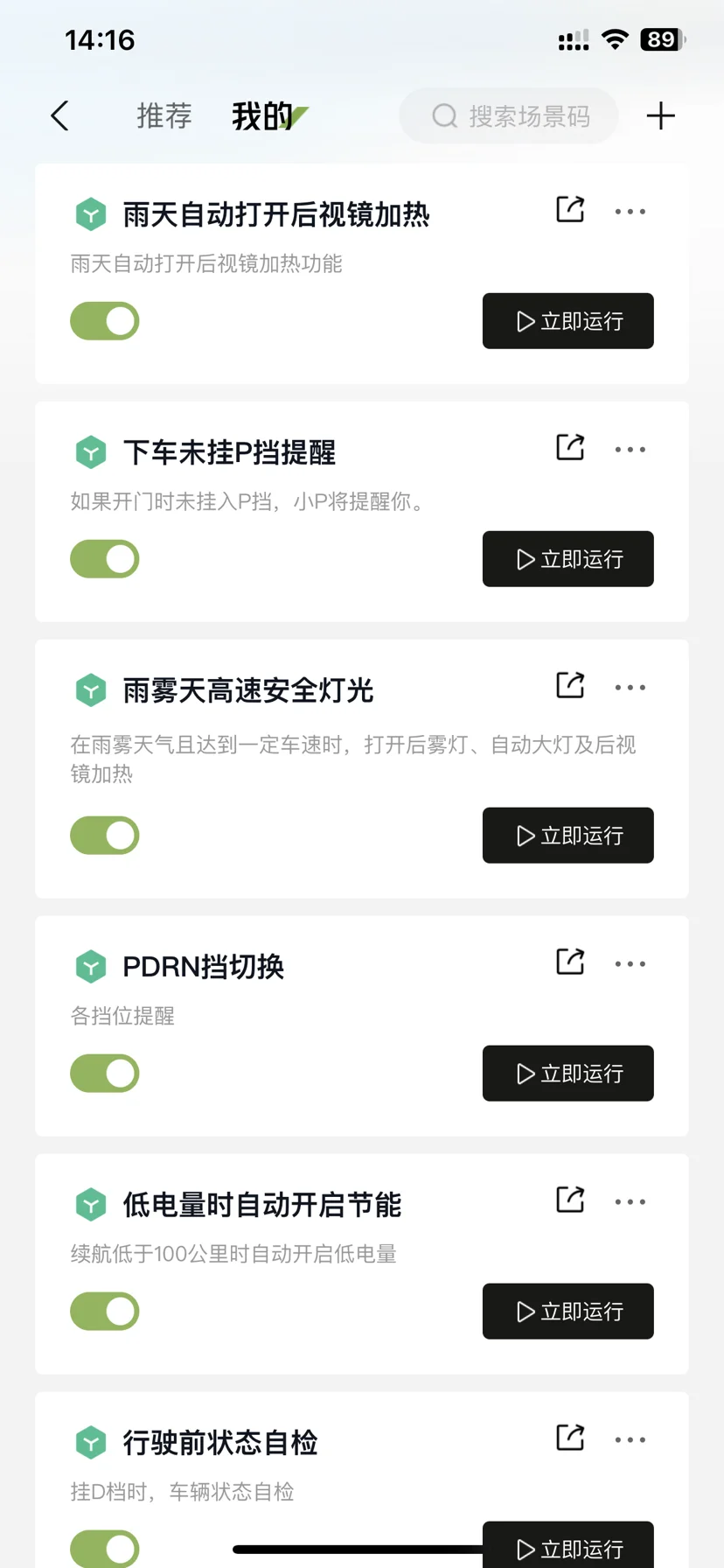Run the 雨雾天高速安全灯光 scene now

(x=568, y=836)
